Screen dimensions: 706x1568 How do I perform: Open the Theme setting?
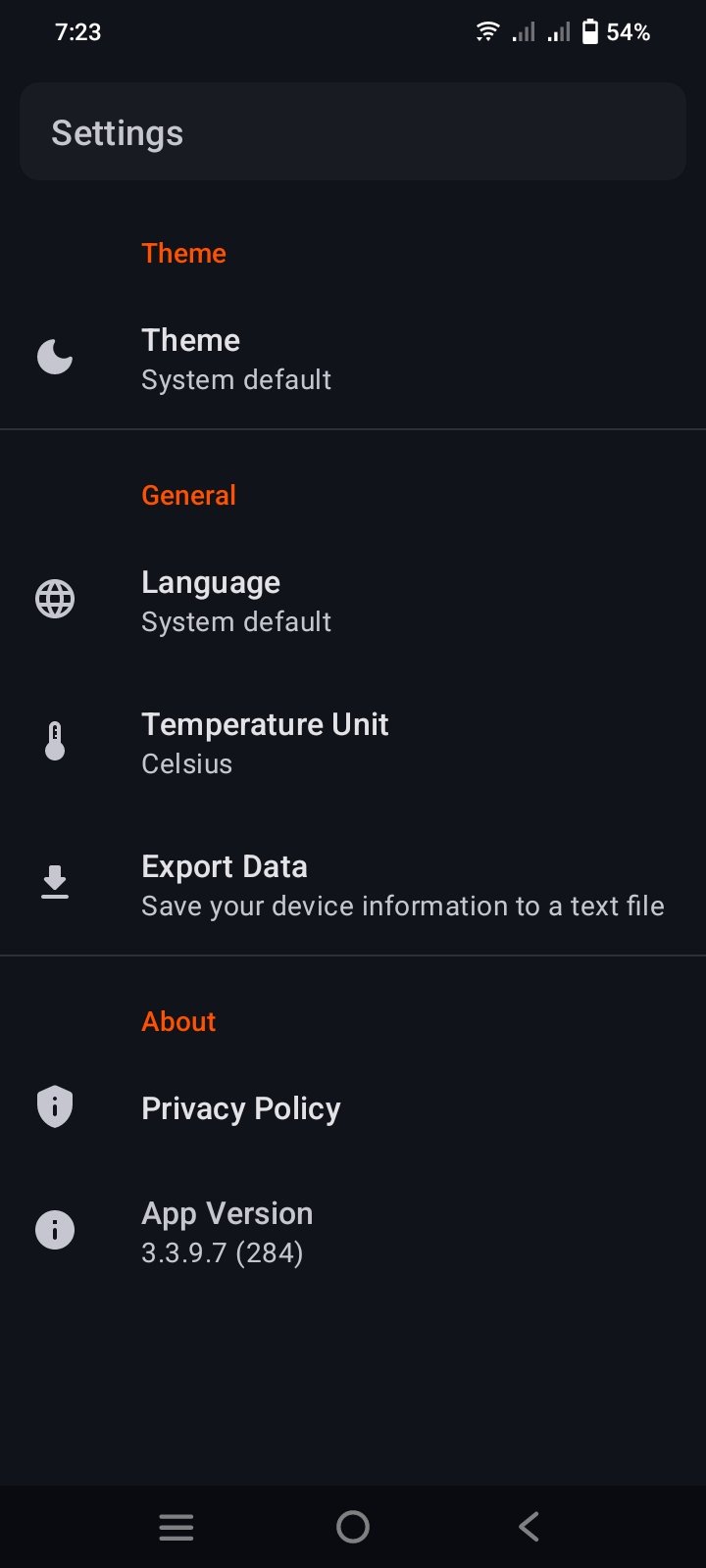pyautogui.click(x=353, y=359)
